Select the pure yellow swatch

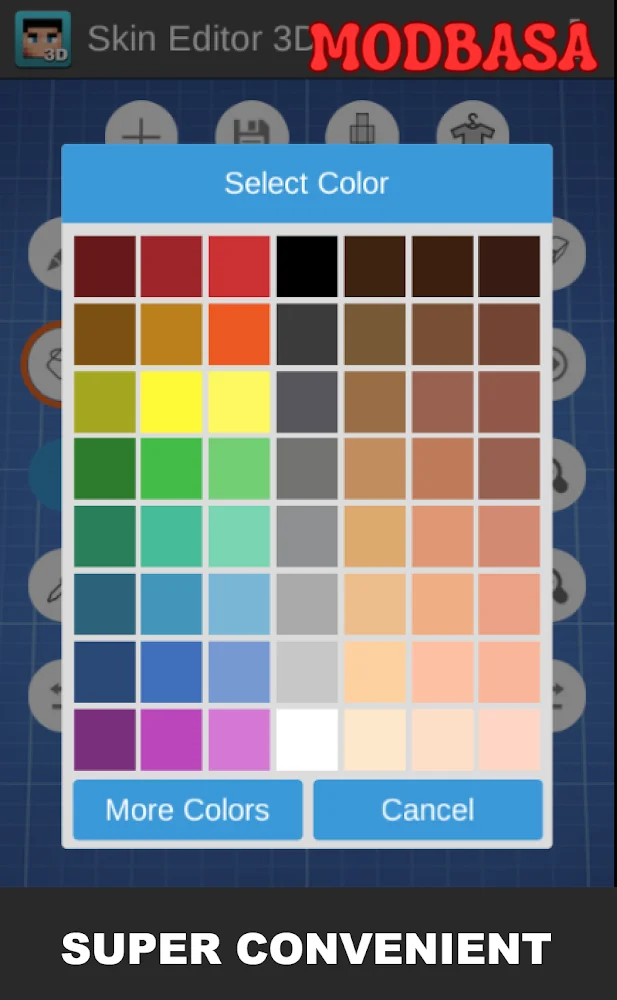172,402
